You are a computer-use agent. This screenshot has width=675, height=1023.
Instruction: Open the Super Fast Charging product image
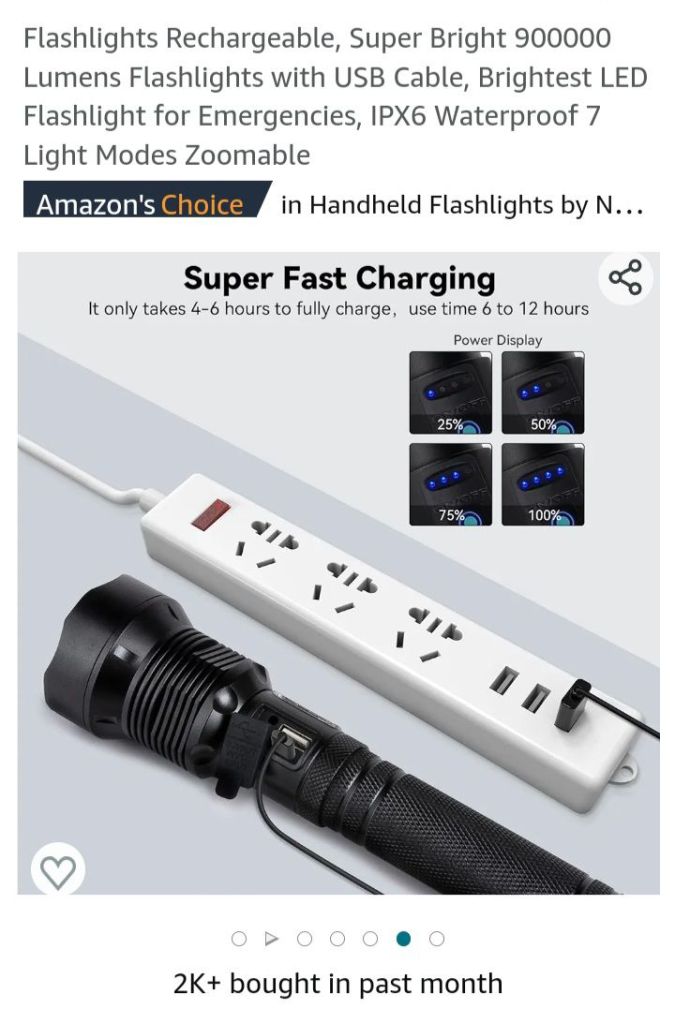coord(338,600)
